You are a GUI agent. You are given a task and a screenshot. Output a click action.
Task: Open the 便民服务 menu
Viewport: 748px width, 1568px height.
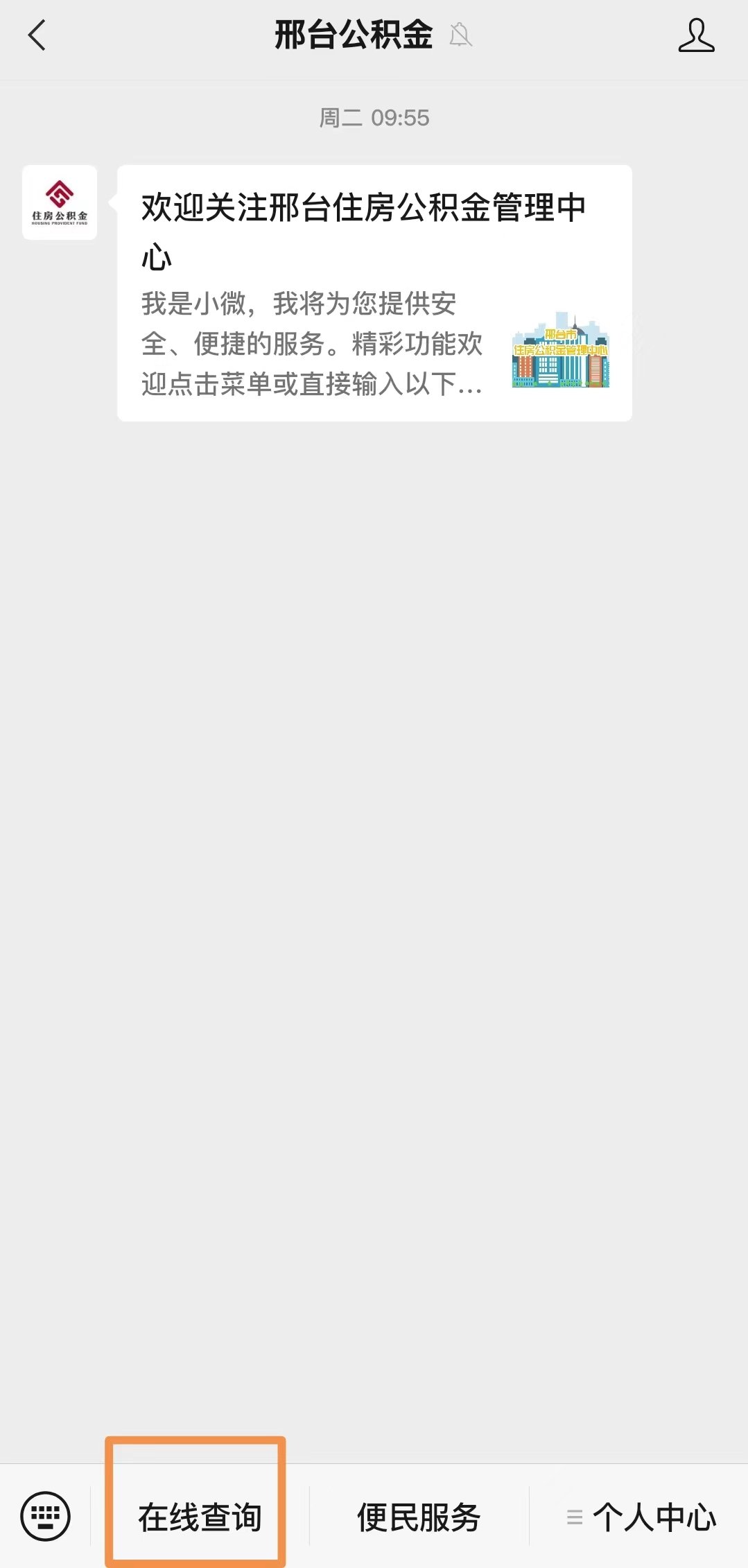[x=419, y=1517]
